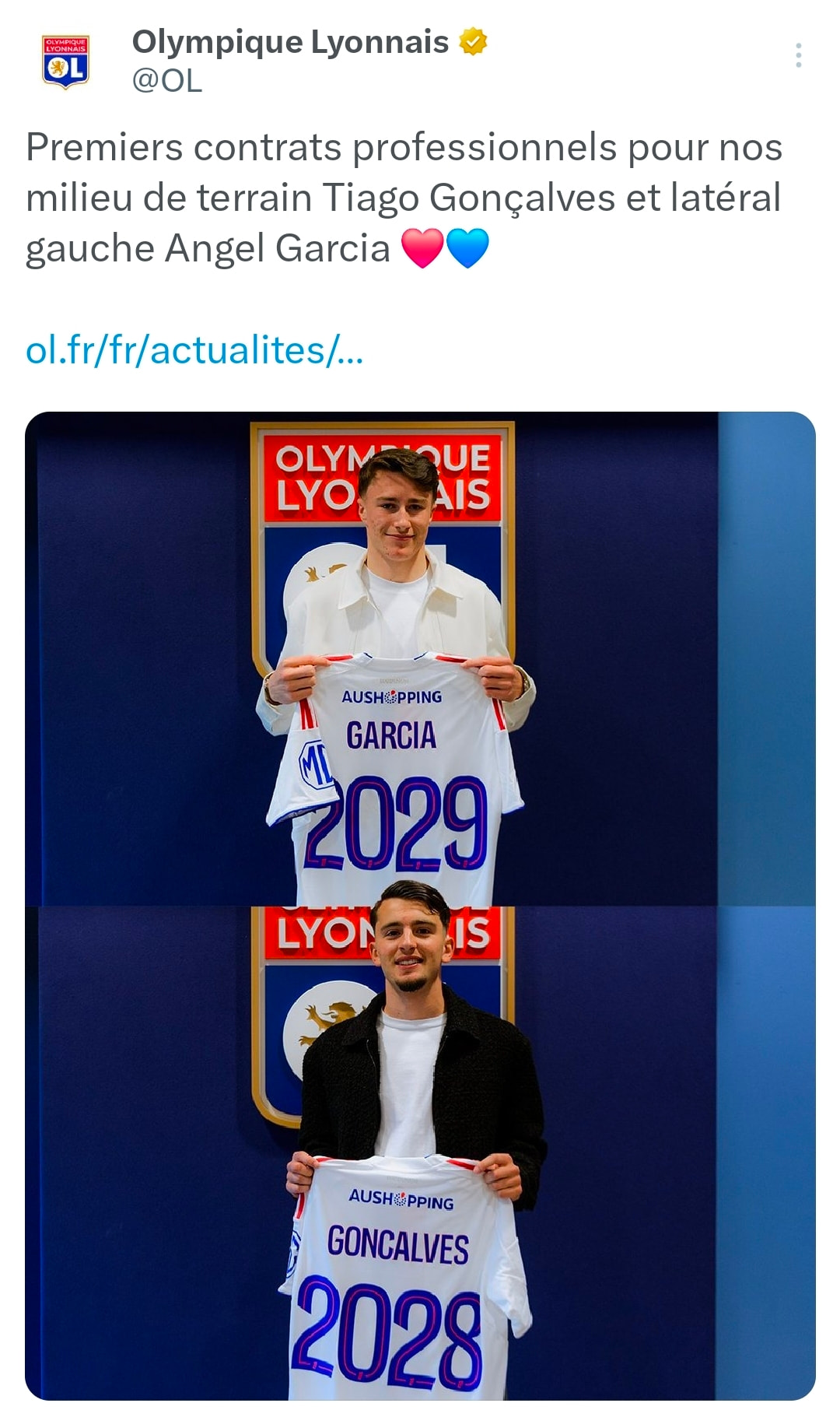Open the post's overflow menu
The width and height of the screenshot is (840, 1417).
coord(798,56)
